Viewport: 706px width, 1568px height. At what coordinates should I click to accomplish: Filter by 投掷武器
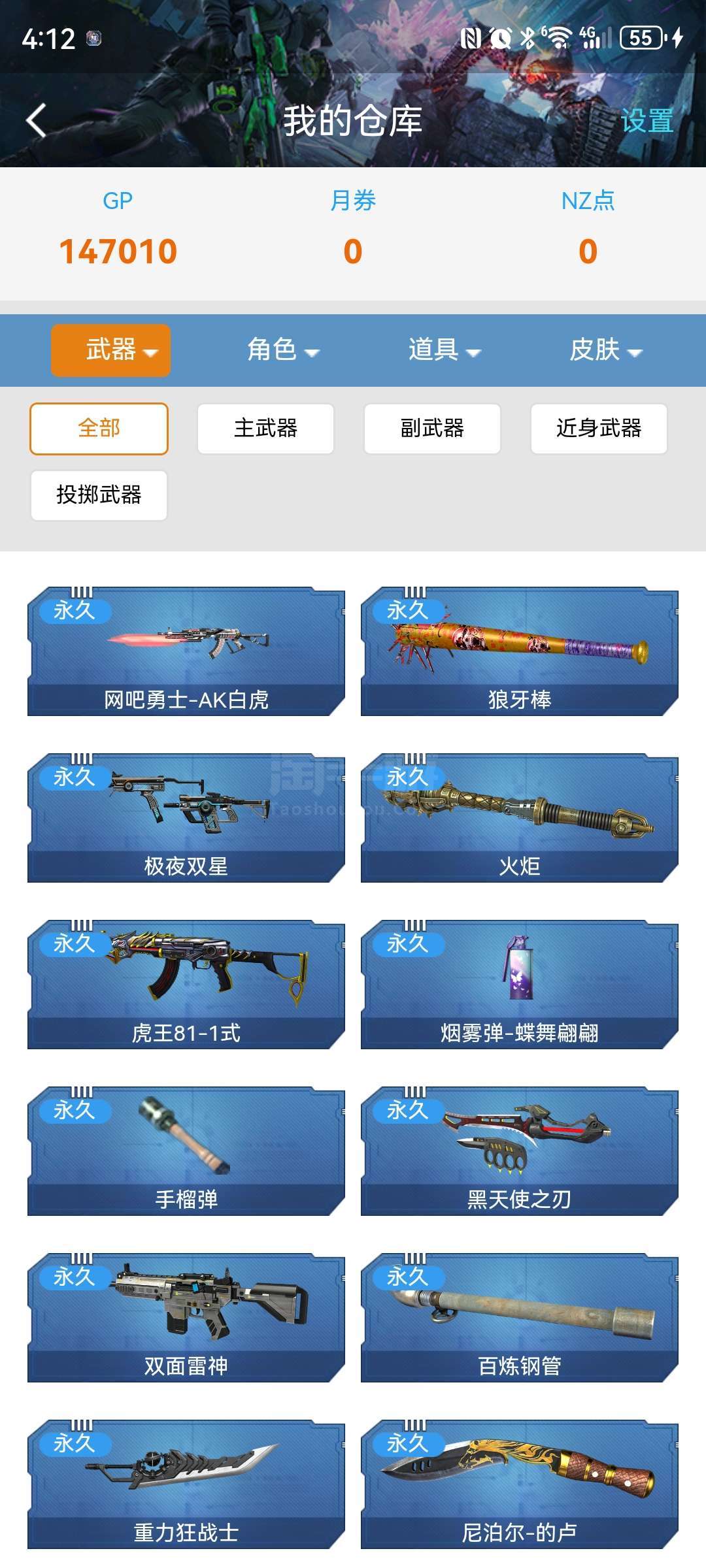tap(99, 495)
